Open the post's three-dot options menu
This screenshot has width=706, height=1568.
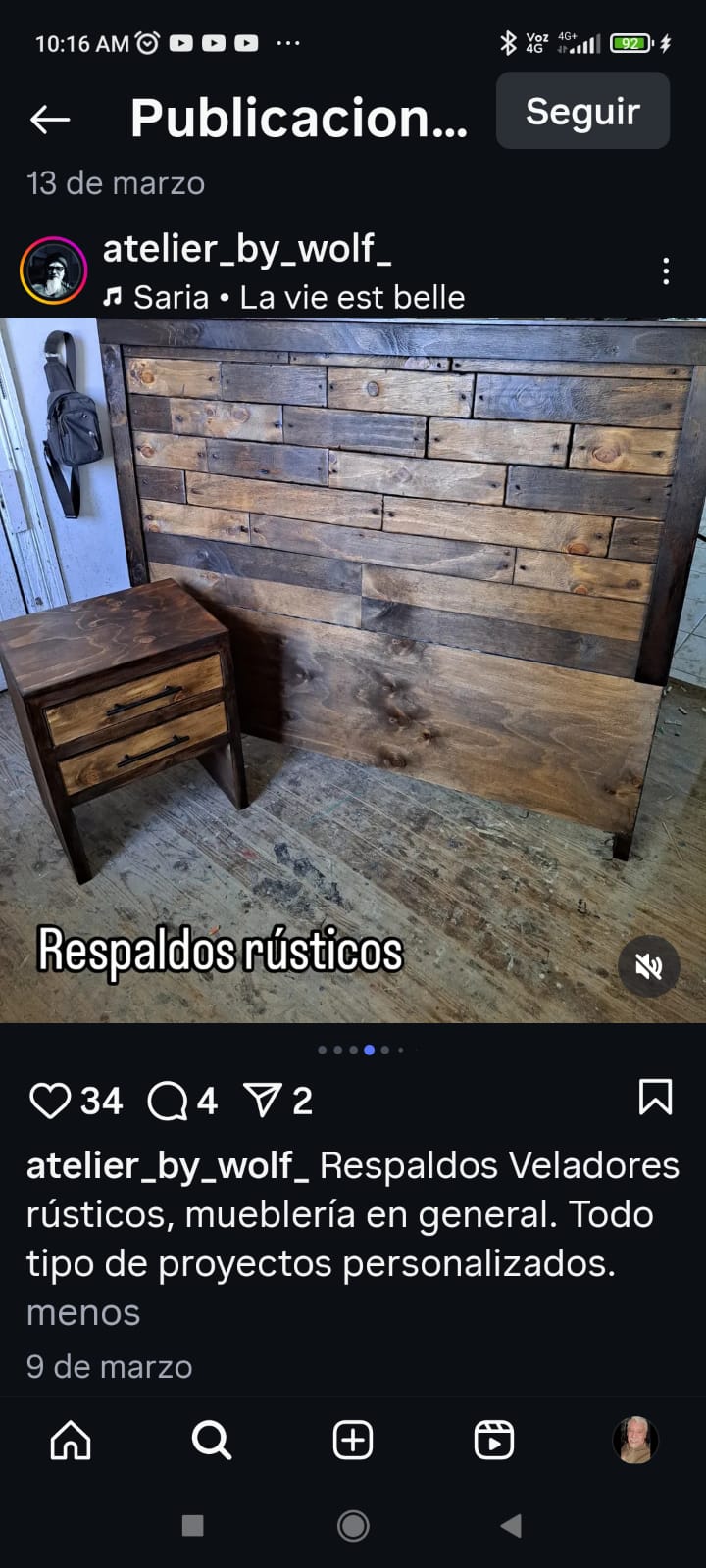point(666,271)
